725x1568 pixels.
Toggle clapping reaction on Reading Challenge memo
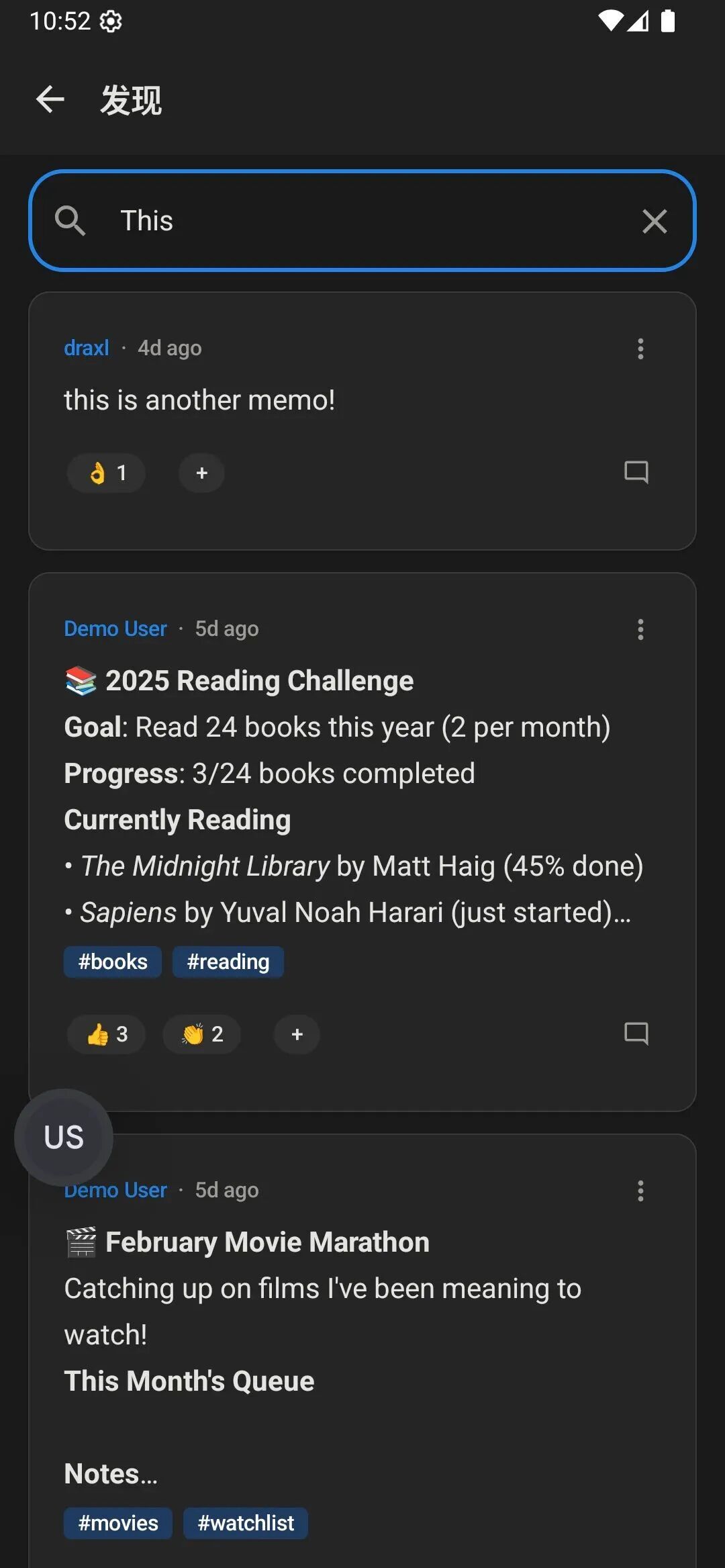click(202, 1034)
